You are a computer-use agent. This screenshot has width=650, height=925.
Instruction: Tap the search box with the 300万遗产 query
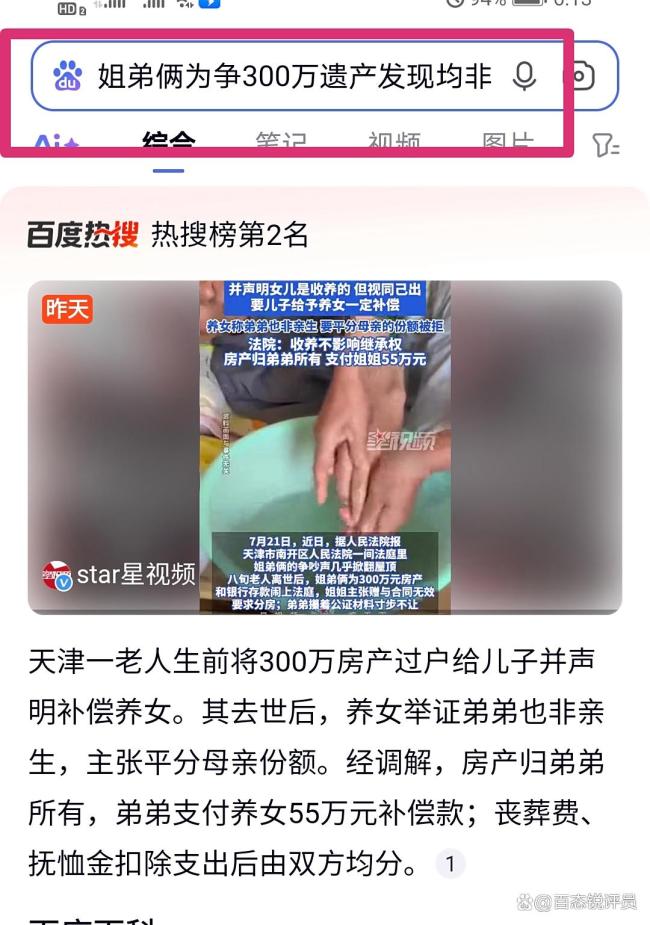pos(295,76)
